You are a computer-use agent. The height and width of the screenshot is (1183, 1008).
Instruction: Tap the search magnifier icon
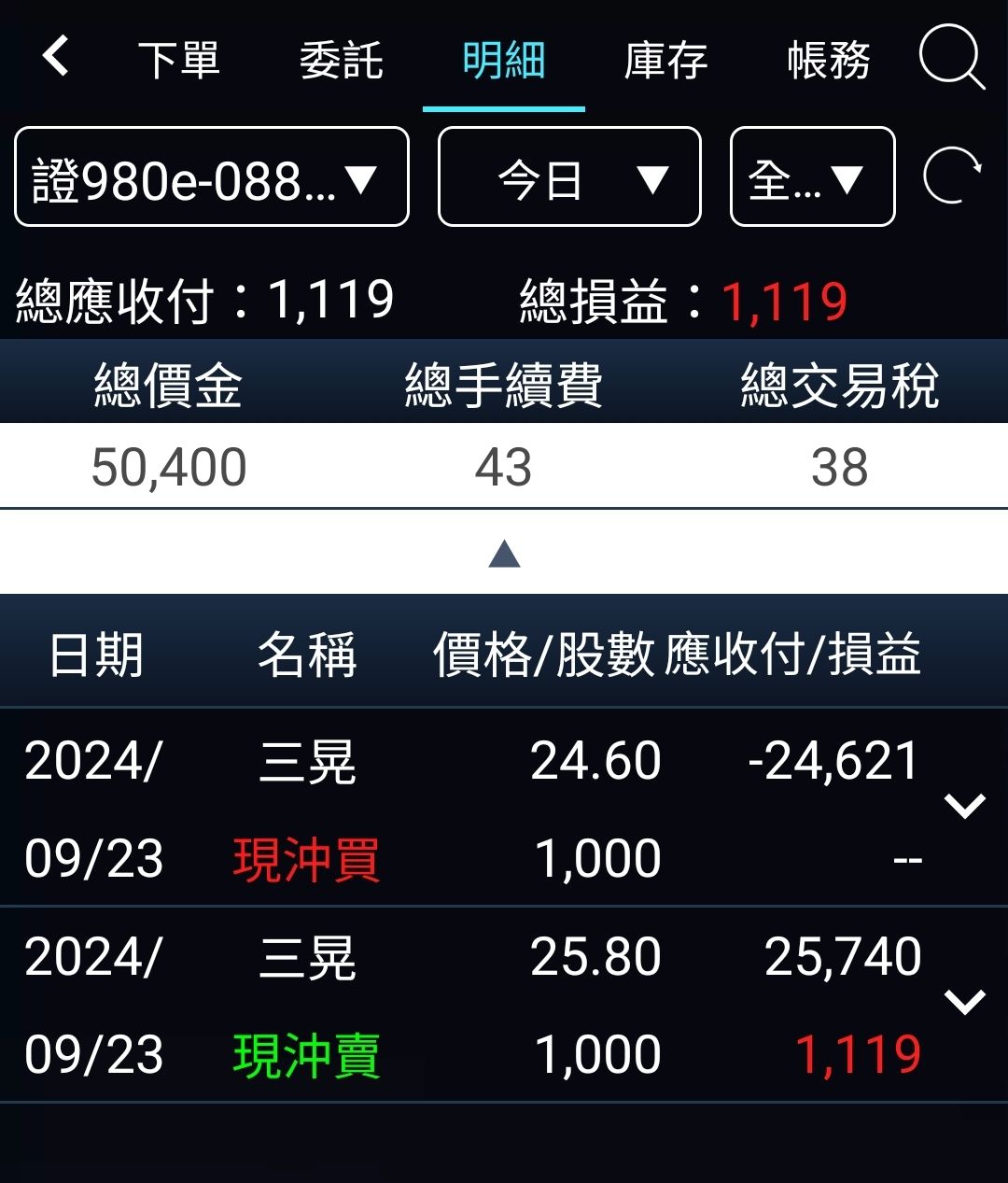952,58
